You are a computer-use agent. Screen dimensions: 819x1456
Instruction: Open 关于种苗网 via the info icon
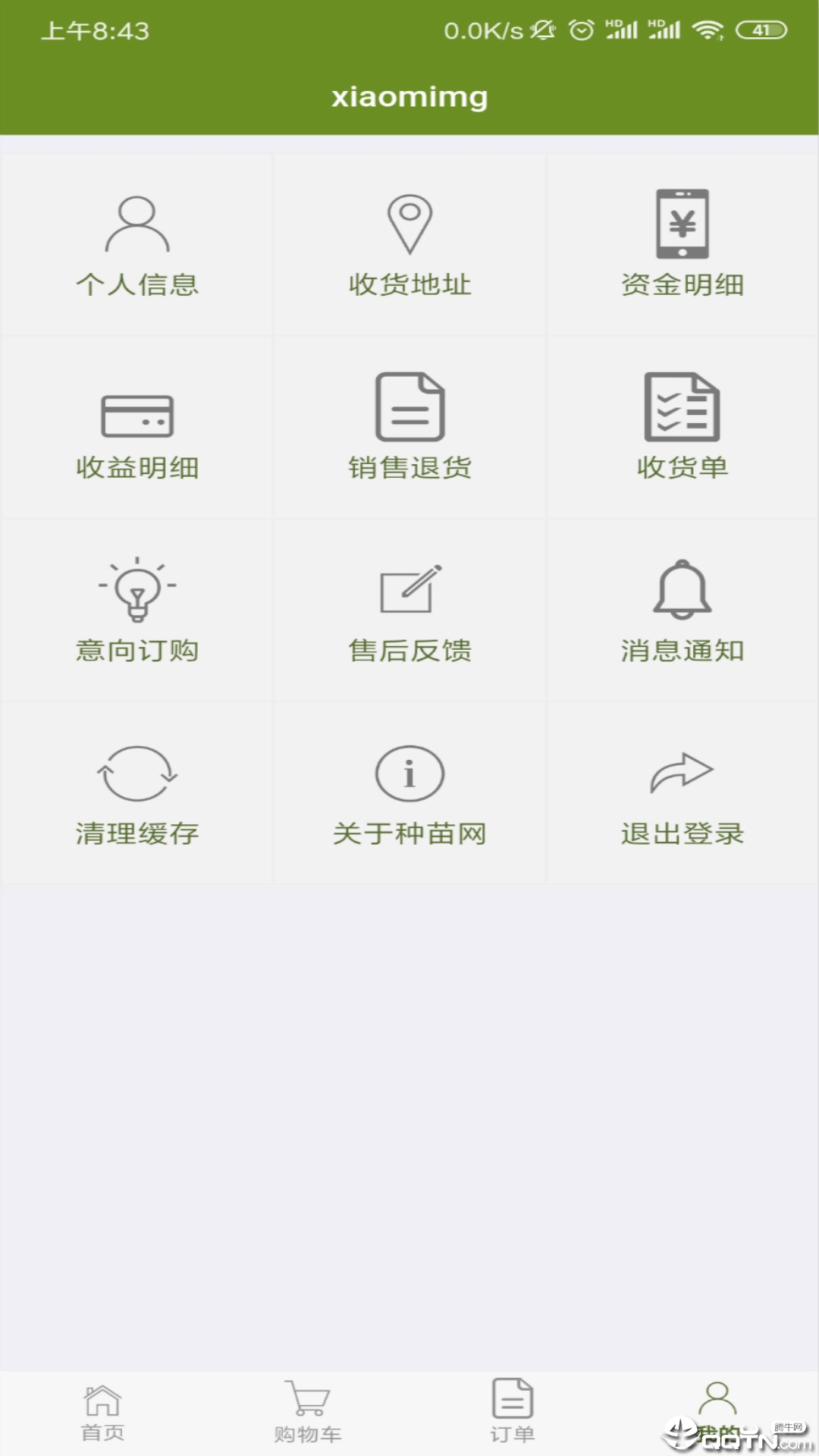409,773
